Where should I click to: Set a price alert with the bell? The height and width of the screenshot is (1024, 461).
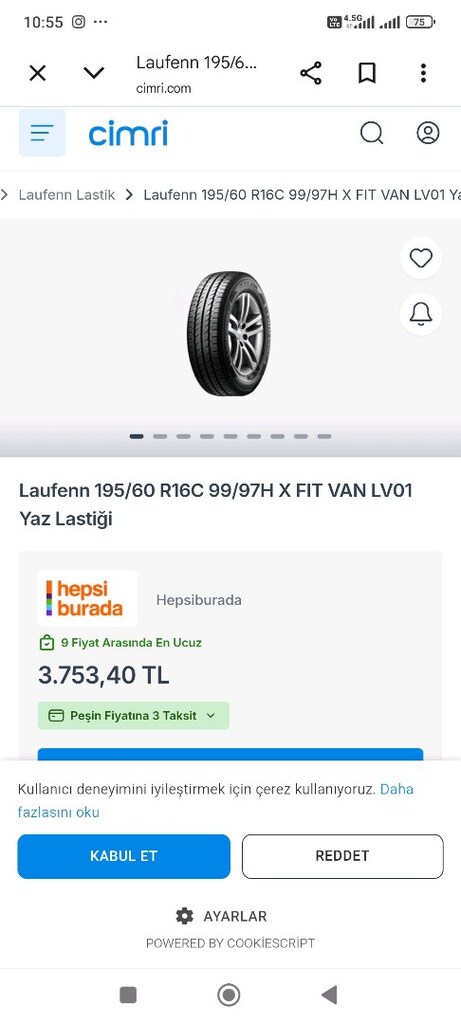coord(421,315)
